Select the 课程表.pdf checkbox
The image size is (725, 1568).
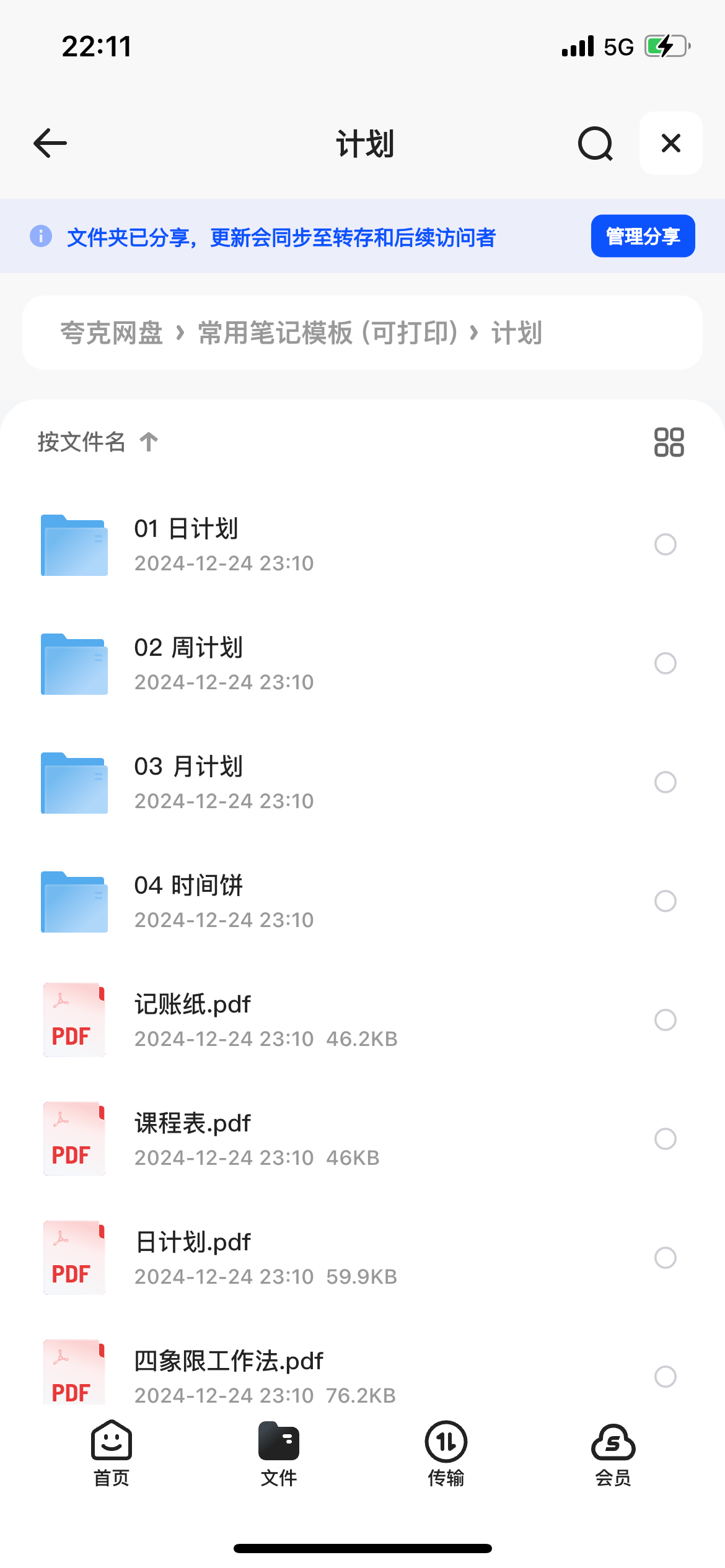[665, 1139]
